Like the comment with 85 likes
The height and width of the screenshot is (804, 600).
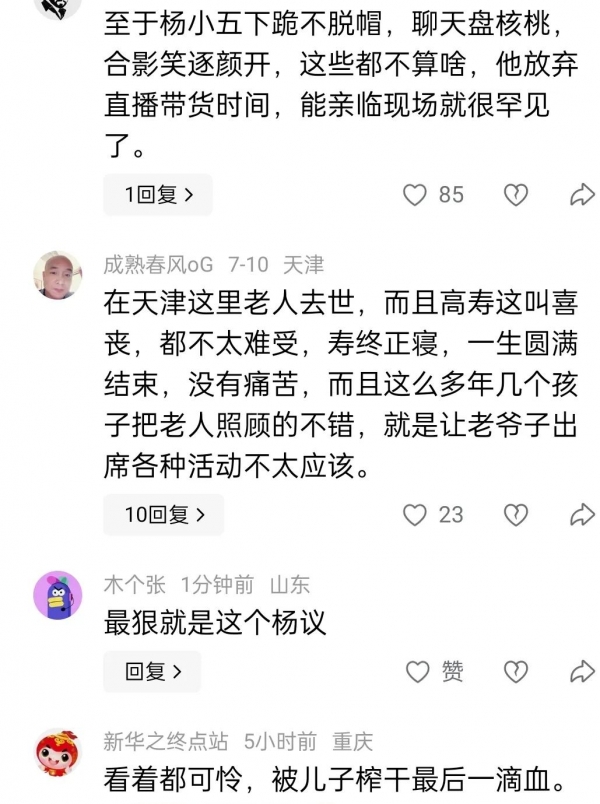[416, 195]
